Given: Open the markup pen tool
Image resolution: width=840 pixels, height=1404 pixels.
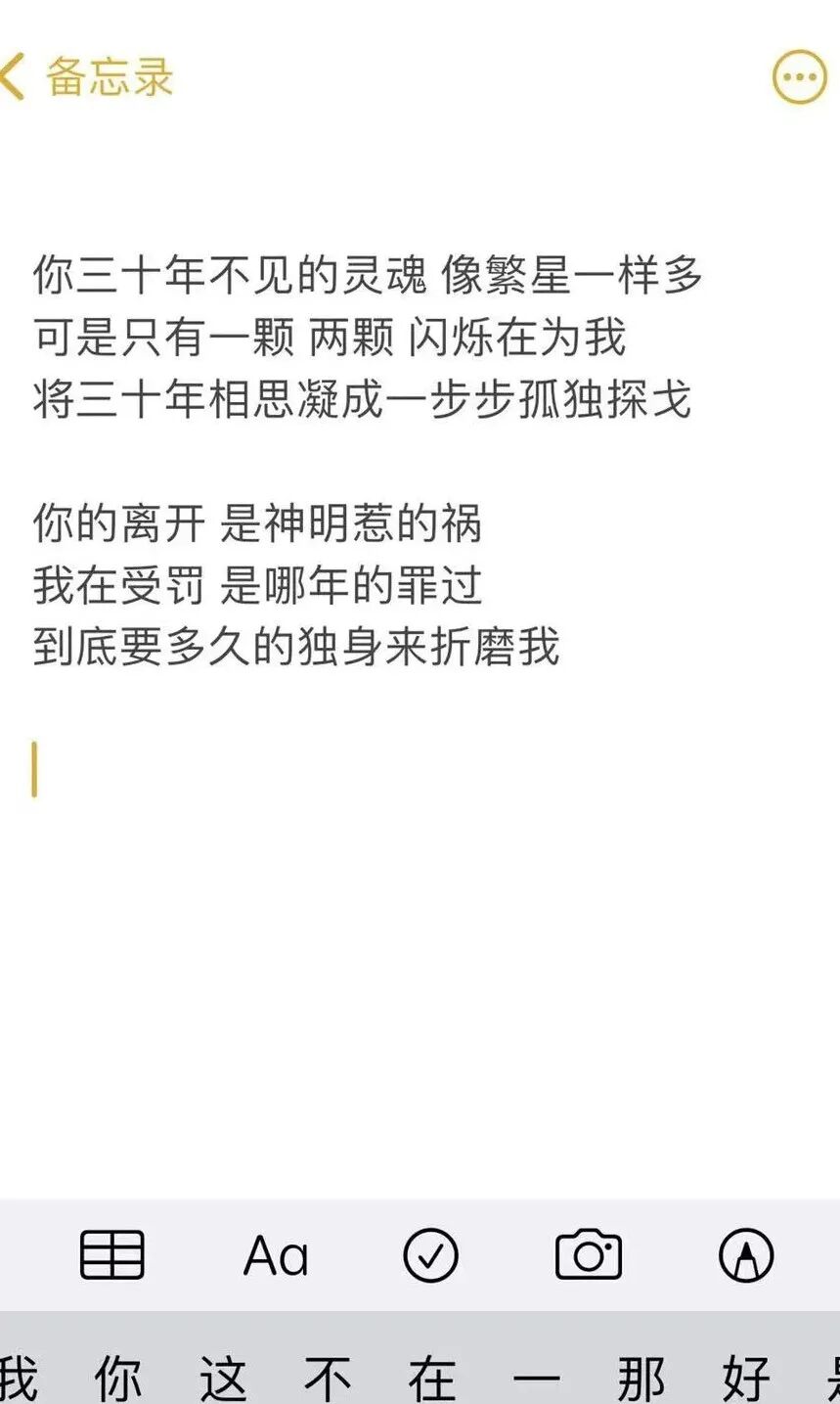Looking at the screenshot, I should pos(745,1254).
